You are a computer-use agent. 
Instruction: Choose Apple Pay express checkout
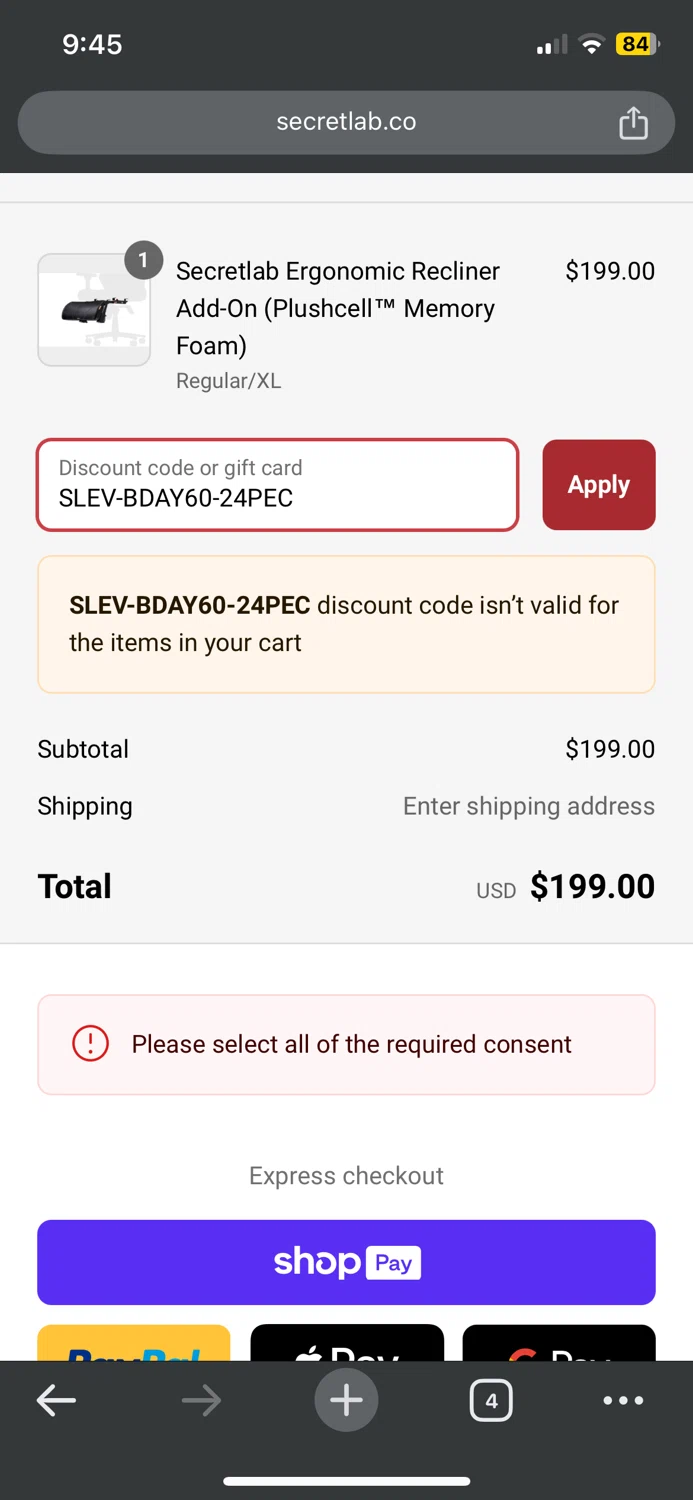click(x=346, y=1343)
